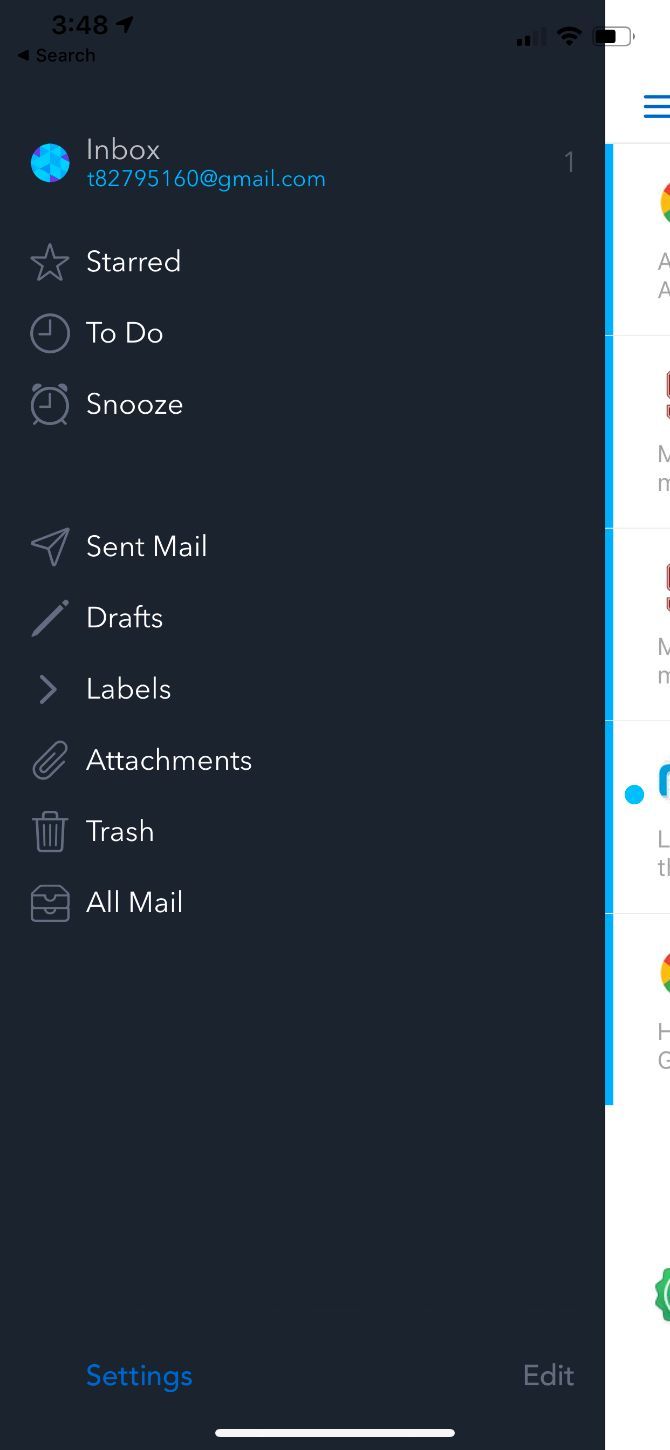This screenshot has width=670, height=1450.
Task: Open the Starred folder
Action: coord(302,262)
